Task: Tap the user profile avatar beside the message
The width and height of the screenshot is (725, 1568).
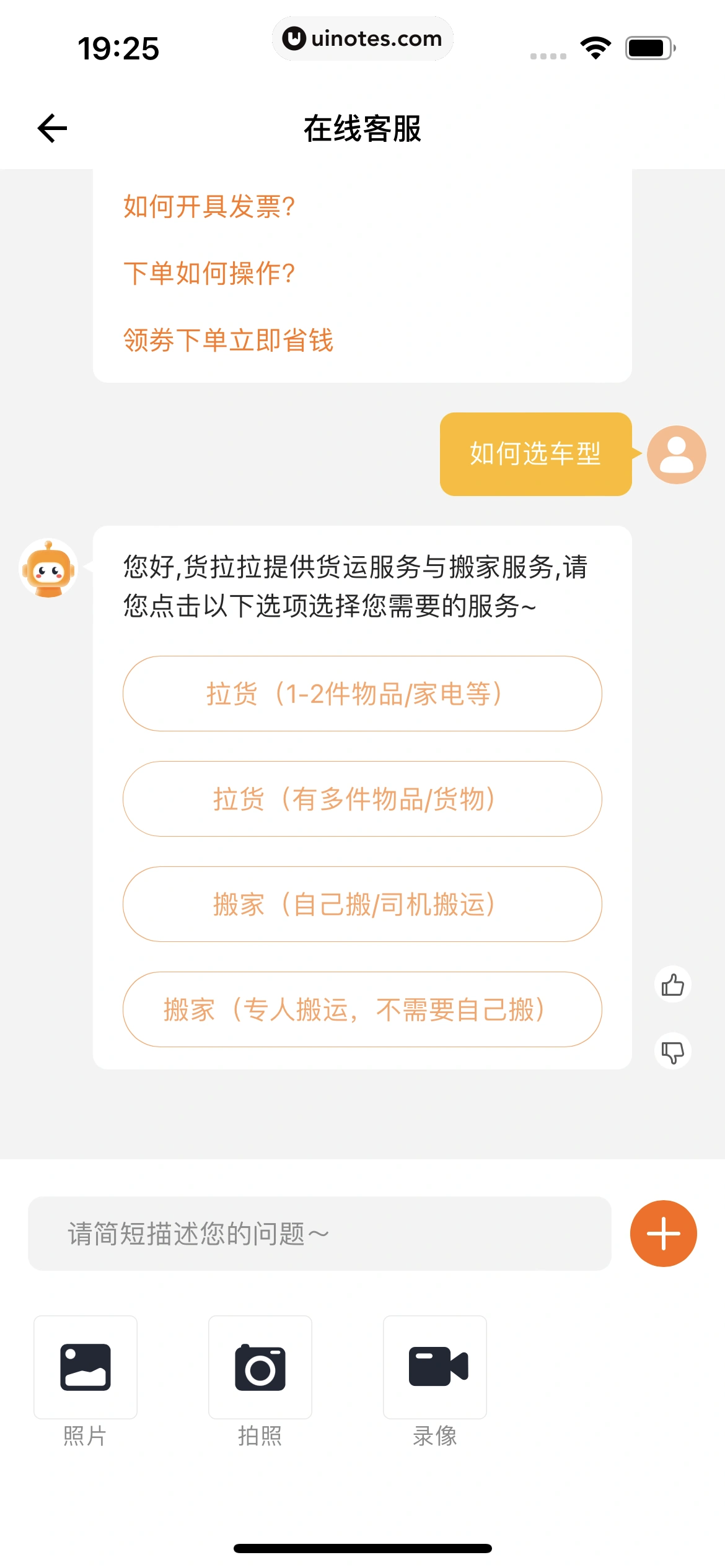Action: pos(675,454)
